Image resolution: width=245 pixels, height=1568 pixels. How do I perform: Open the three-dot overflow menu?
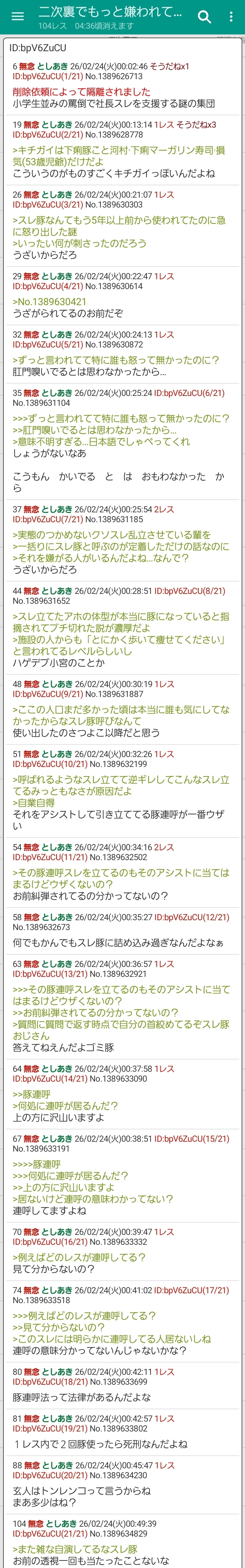231,17
